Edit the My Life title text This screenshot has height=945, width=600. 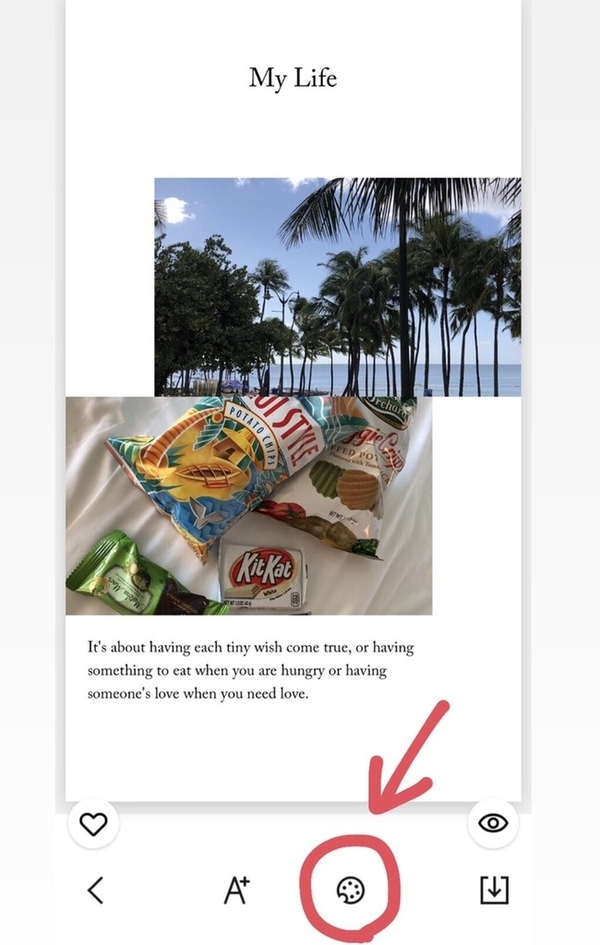(x=293, y=77)
